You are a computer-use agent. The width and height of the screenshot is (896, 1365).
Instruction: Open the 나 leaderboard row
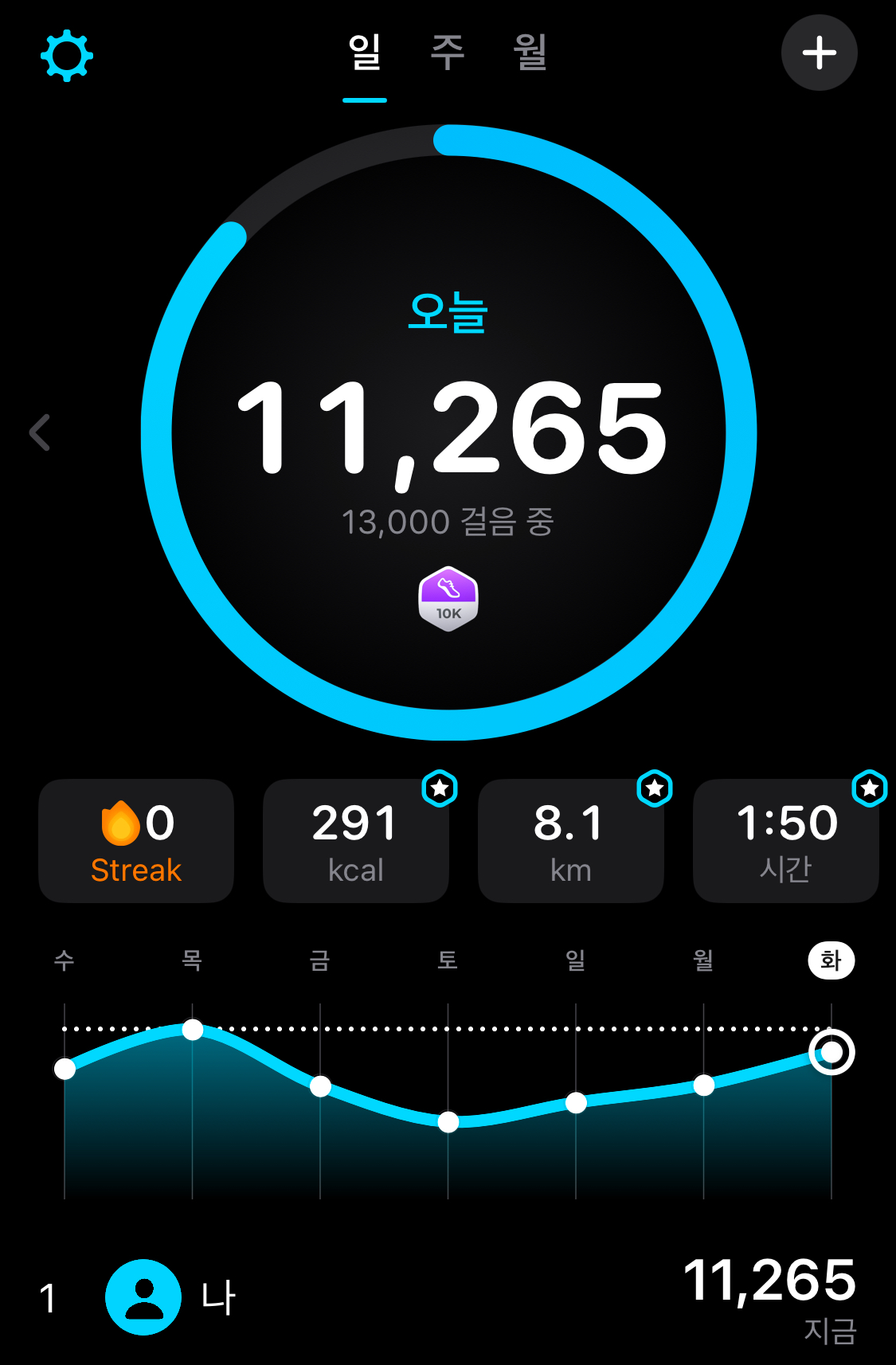point(448,1297)
